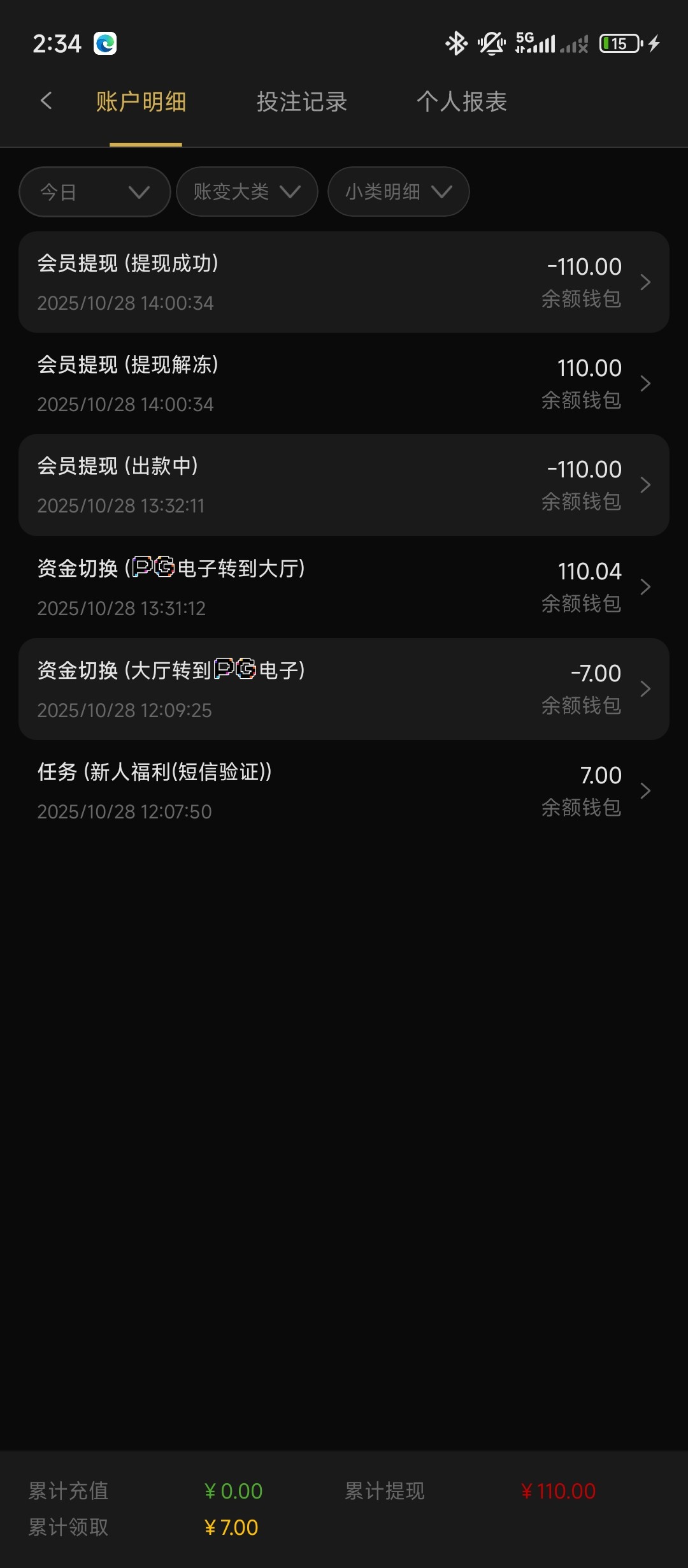Image resolution: width=688 pixels, height=1568 pixels.
Task: Switch to the 投注记录 tab
Action: click(301, 102)
